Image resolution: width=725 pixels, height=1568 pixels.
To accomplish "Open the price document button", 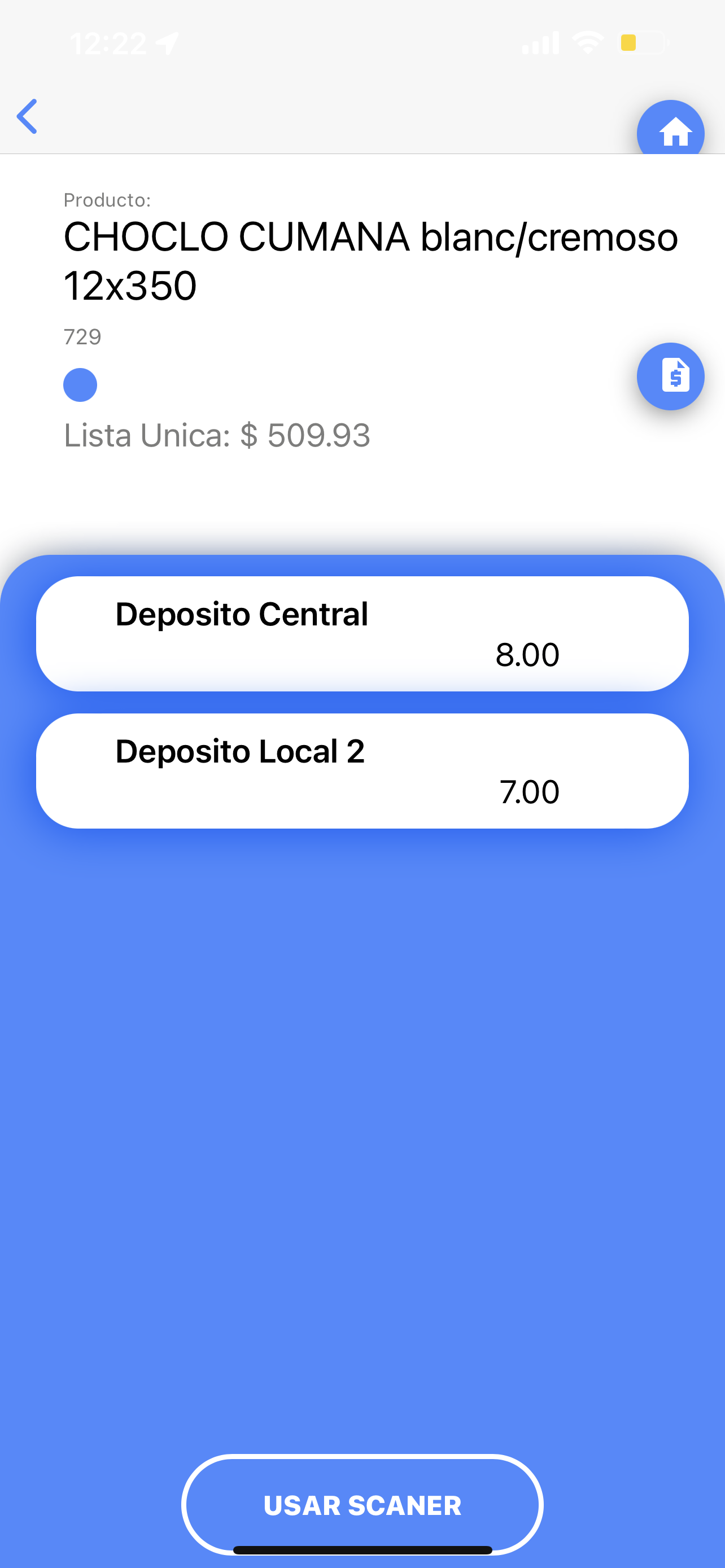I will coord(670,376).
